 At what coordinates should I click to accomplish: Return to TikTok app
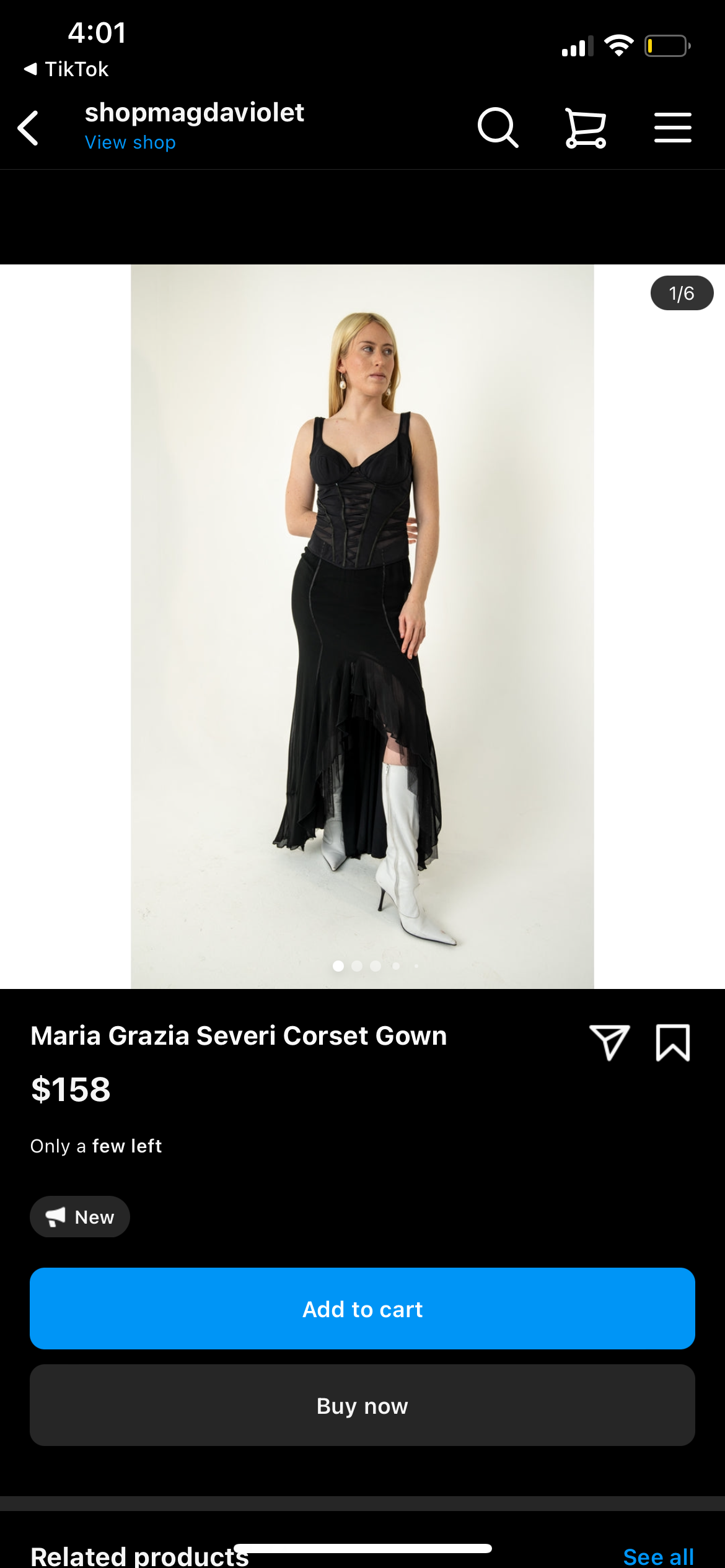tap(66, 69)
